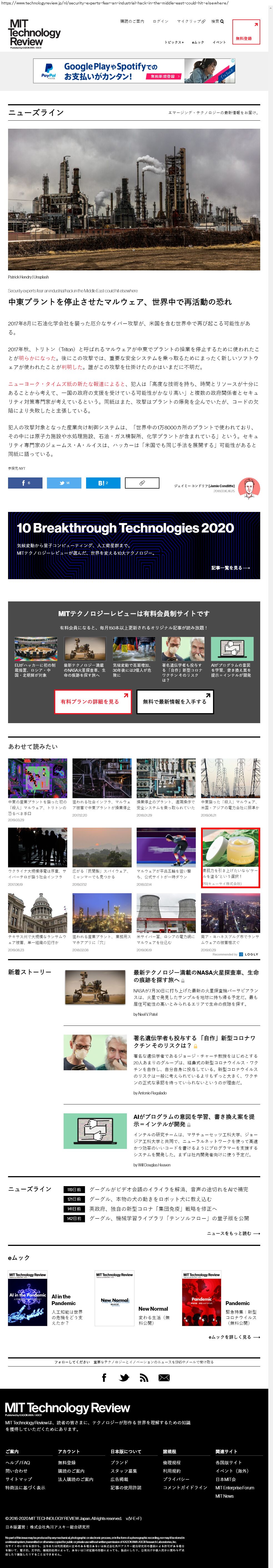
Task: Copy the article link with the chain button
Action: [x=142, y=483]
